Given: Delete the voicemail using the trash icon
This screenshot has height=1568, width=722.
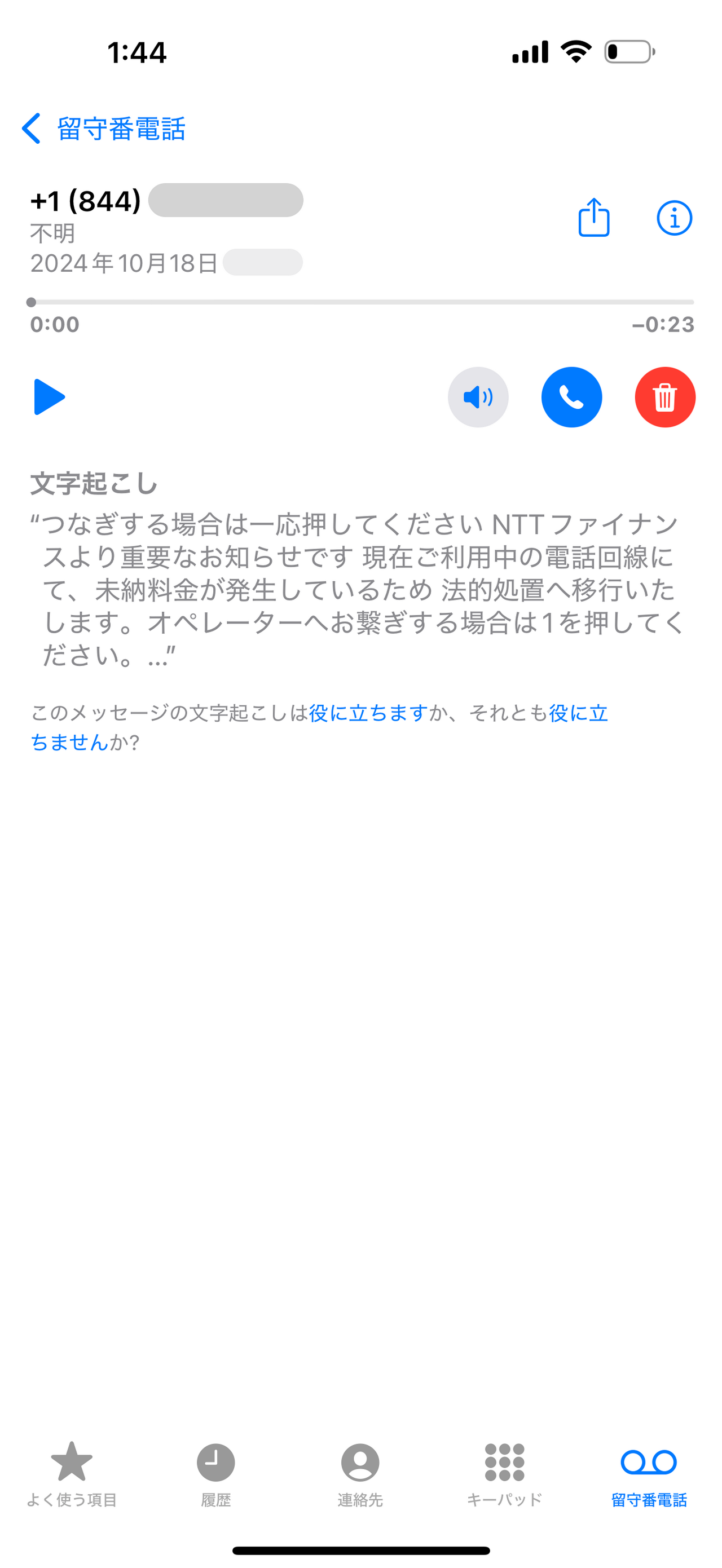Looking at the screenshot, I should point(664,396).
